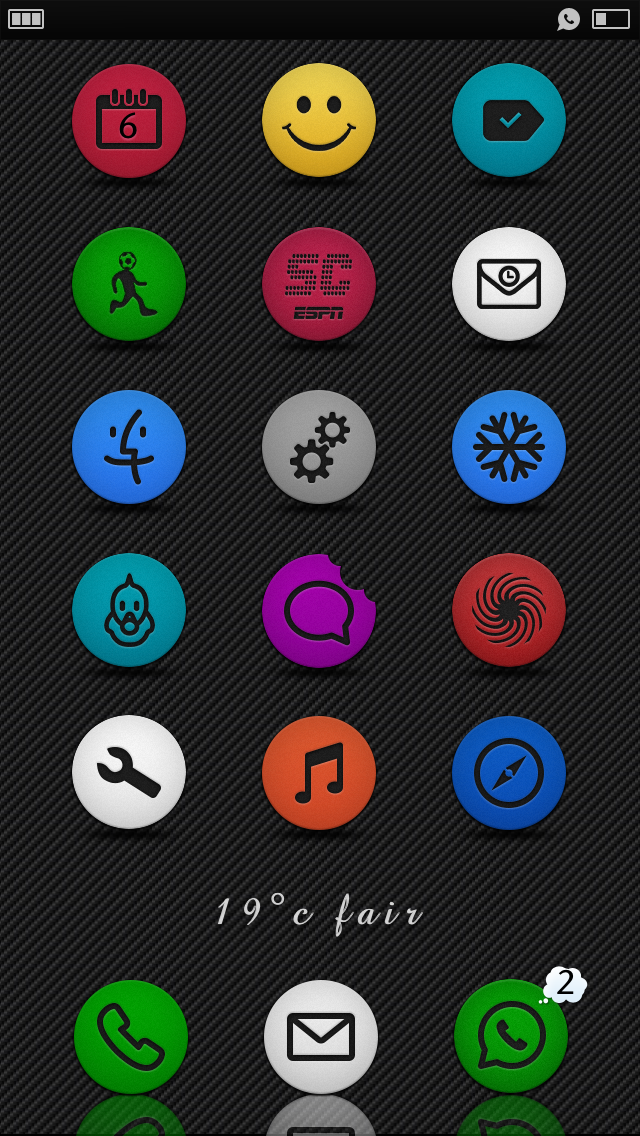This screenshot has width=640, height=1136.
Task: Open the teal bird character app
Action: pyautogui.click(x=129, y=610)
